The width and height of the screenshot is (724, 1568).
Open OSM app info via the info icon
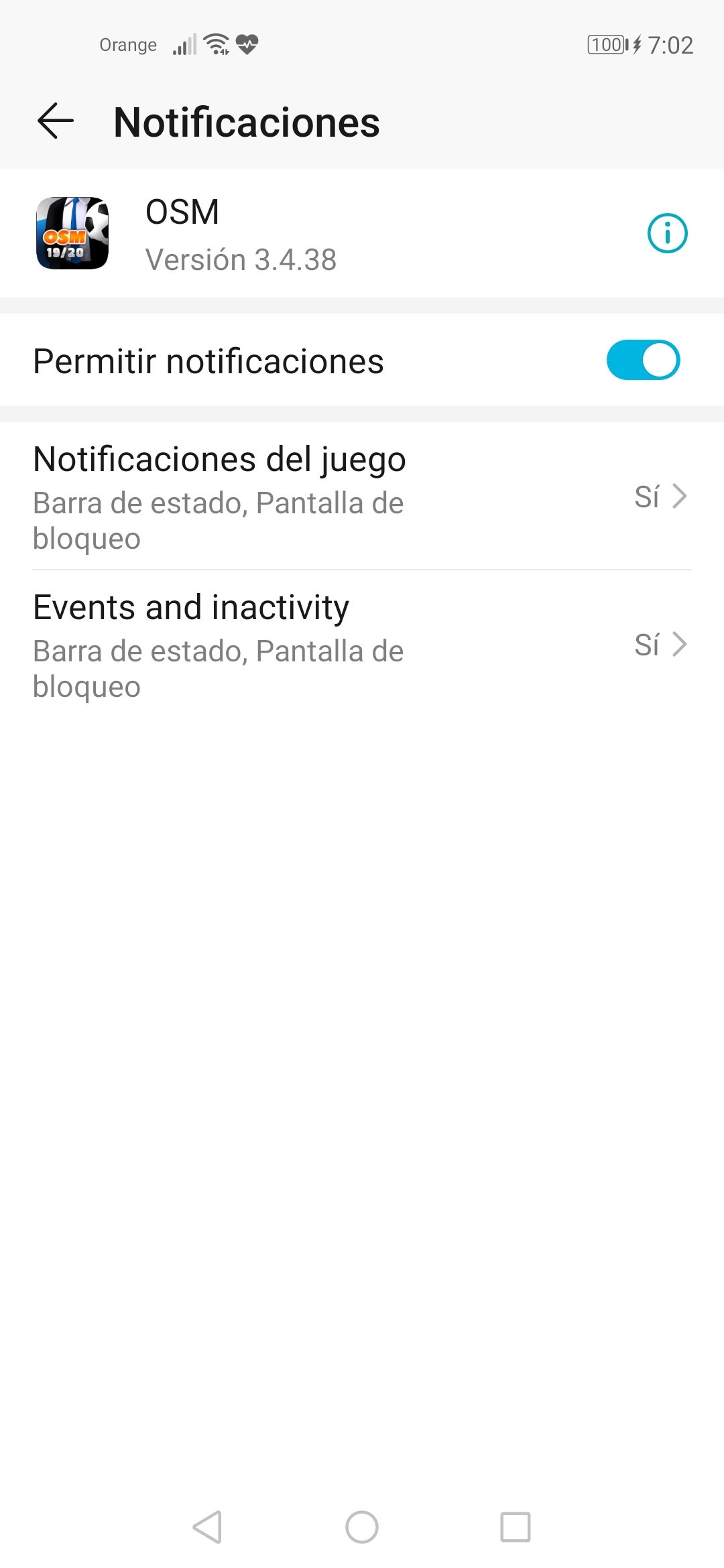(x=667, y=234)
